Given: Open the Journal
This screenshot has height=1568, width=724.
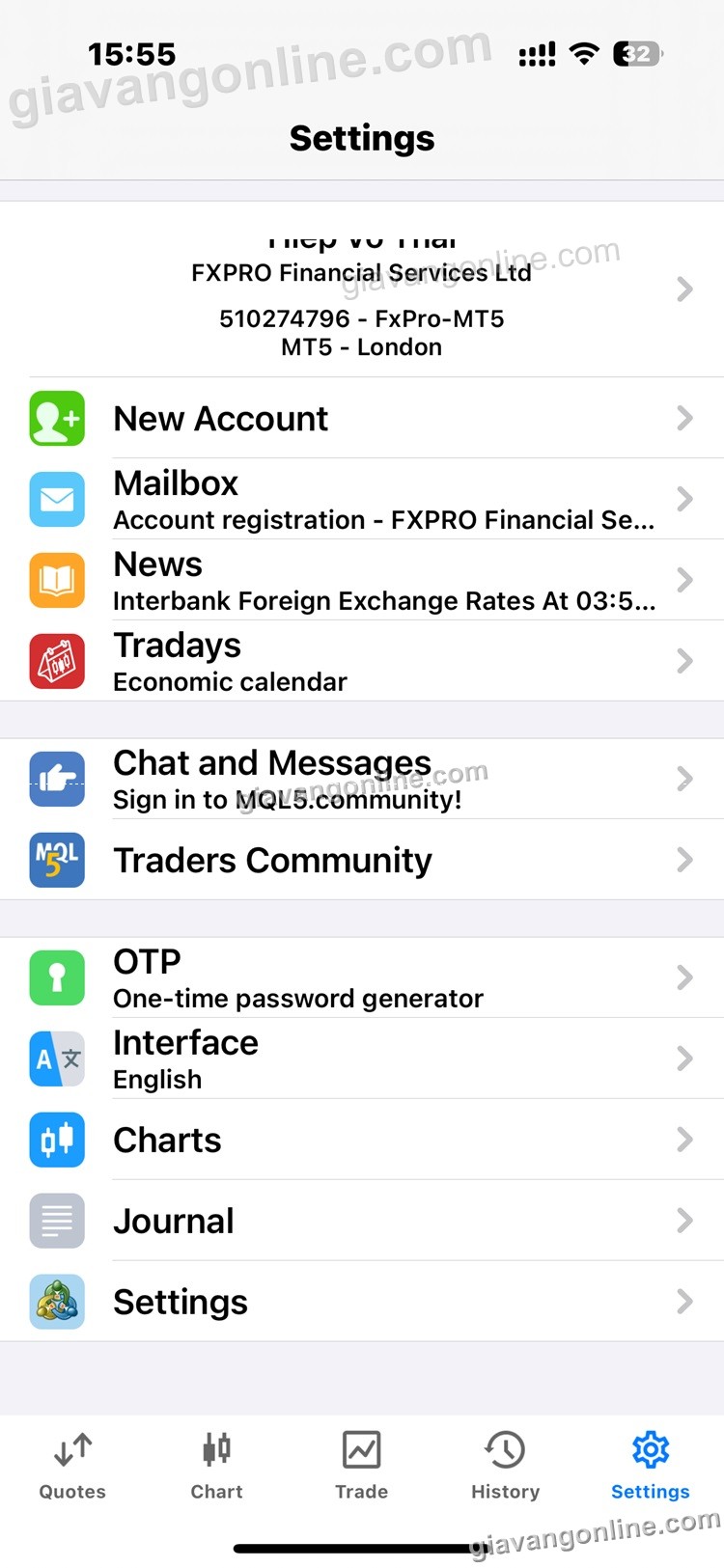Looking at the screenshot, I should (362, 1222).
